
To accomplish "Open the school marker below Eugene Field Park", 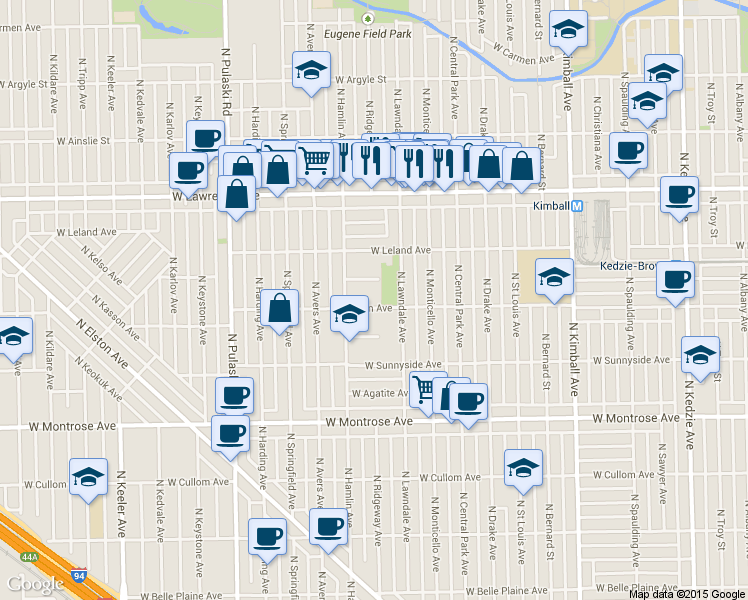I will pyautogui.click(x=311, y=72).
